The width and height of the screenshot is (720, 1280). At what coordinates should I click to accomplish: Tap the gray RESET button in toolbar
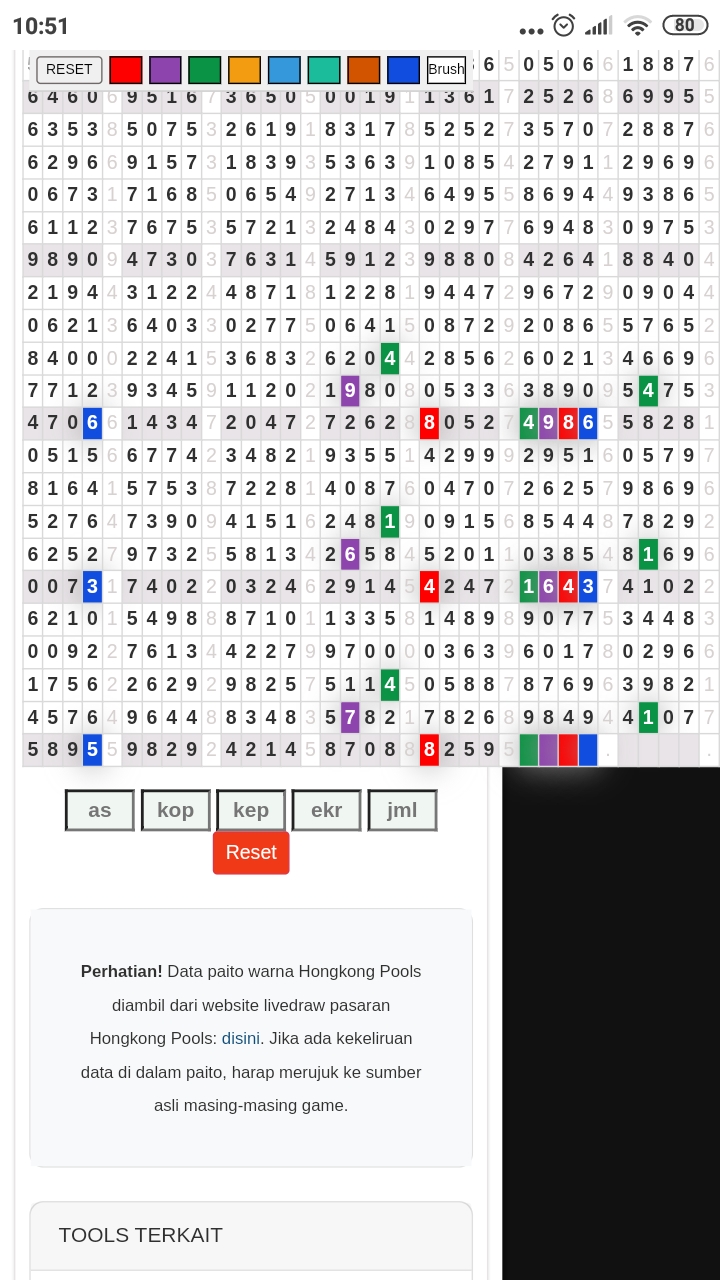tap(69, 69)
